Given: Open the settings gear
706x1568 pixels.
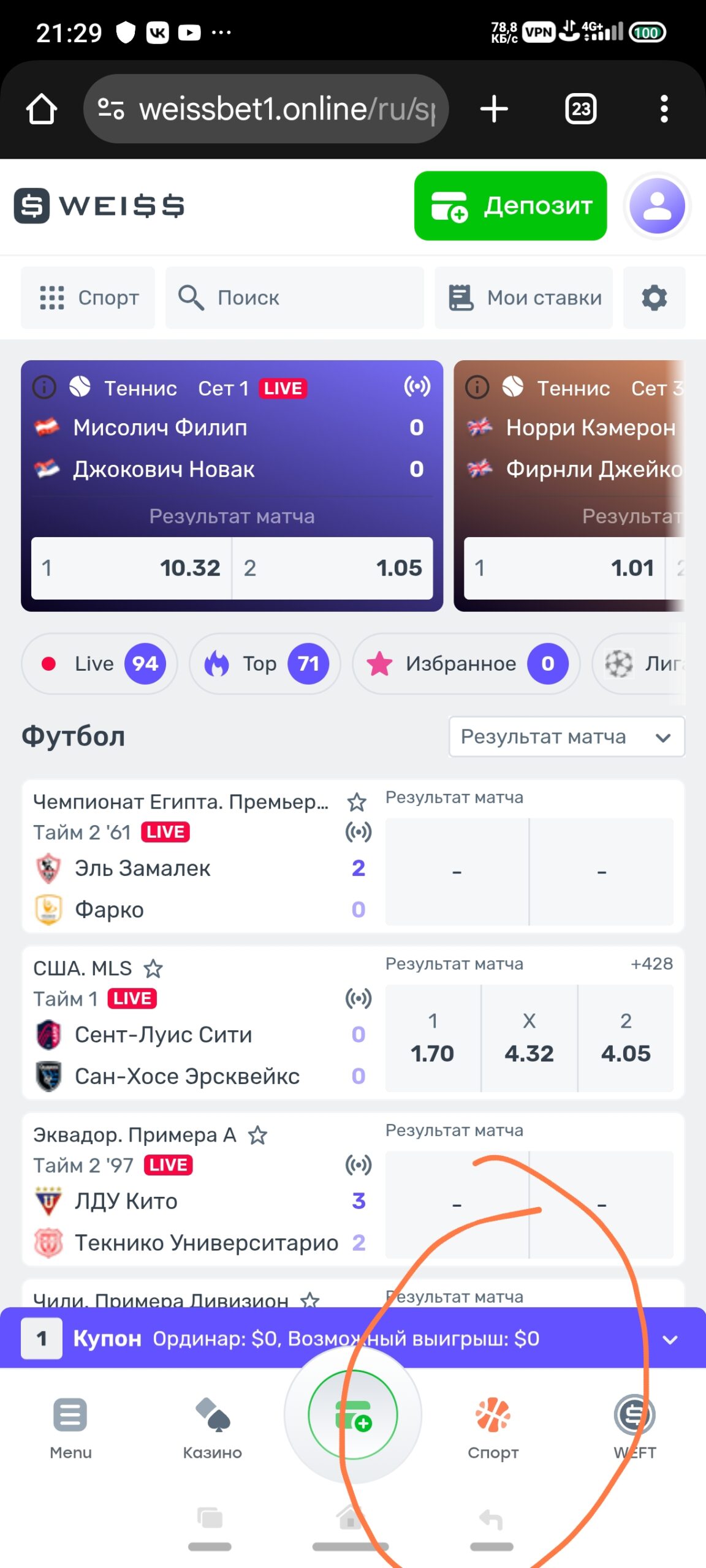Looking at the screenshot, I should [654, 298].
